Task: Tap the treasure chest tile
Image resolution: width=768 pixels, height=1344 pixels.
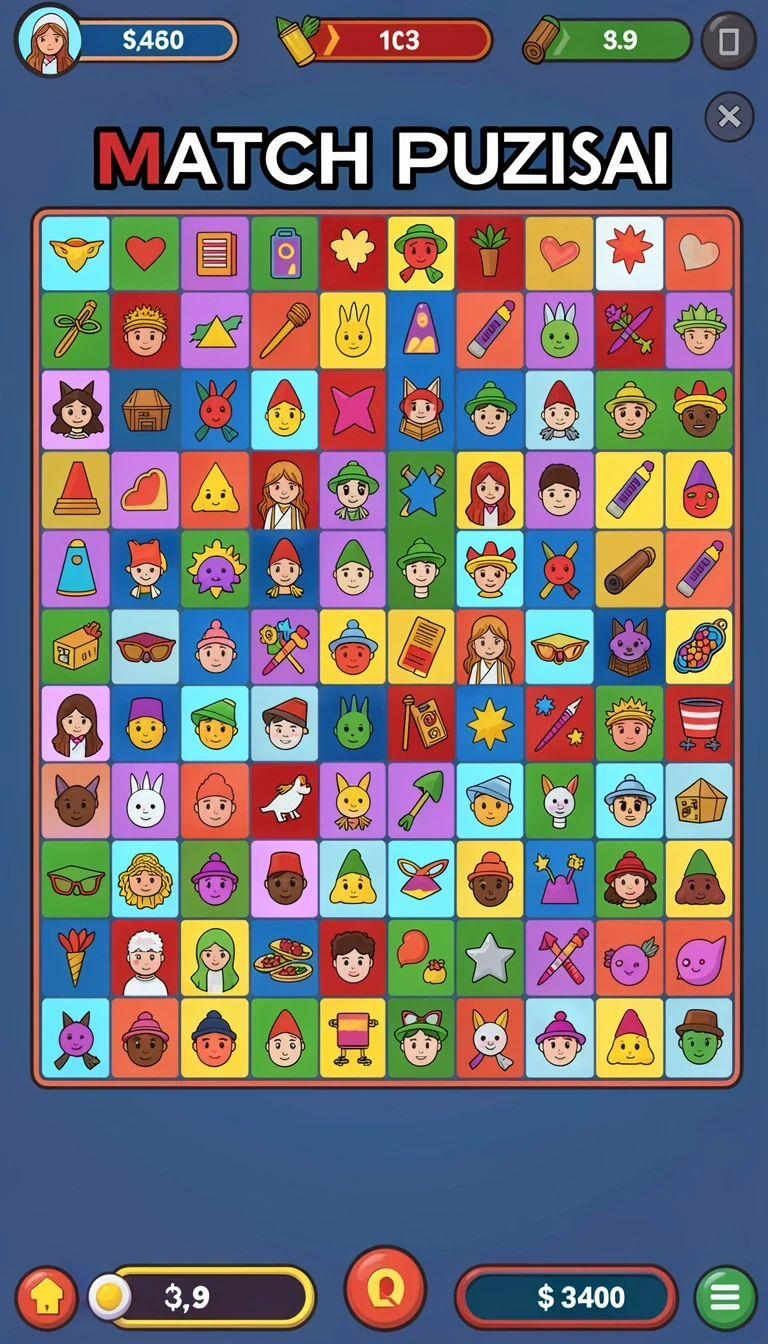Action: coord(145,409)
